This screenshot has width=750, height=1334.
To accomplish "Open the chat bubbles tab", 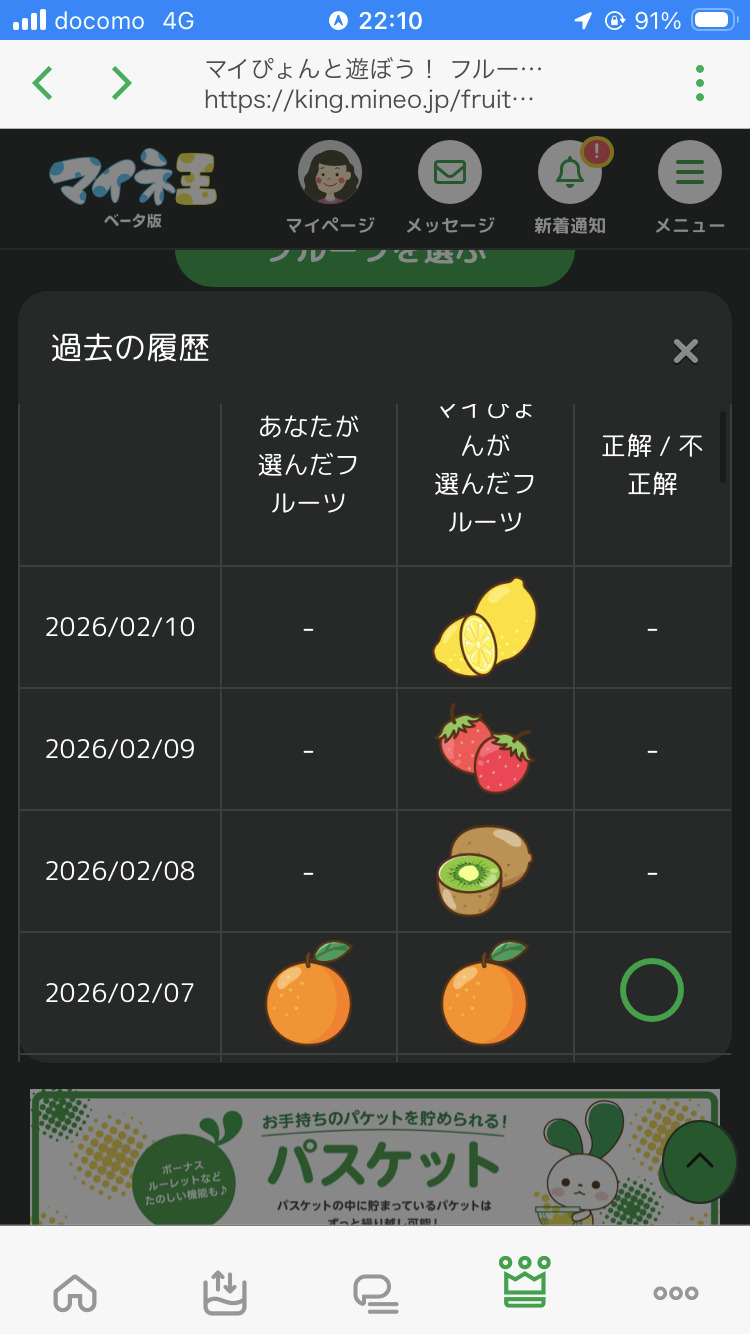I will [x=376, y=1293].
